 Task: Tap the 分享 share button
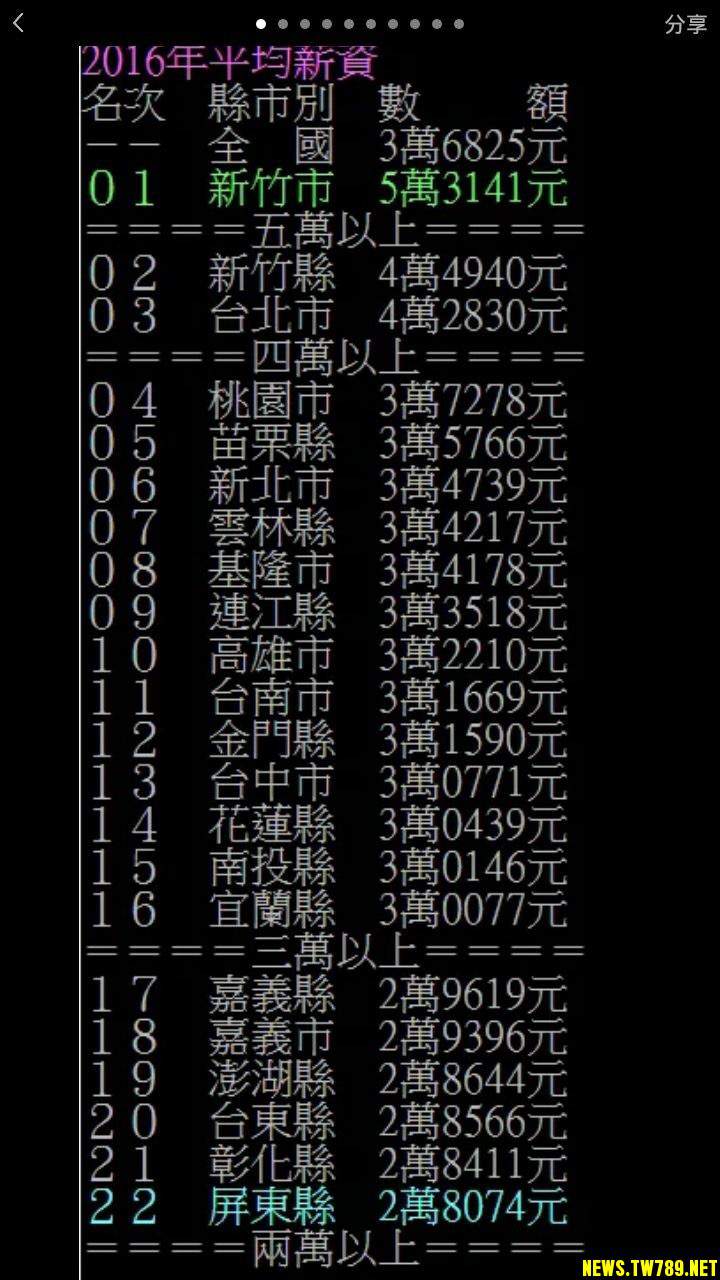tap(686, 24)
